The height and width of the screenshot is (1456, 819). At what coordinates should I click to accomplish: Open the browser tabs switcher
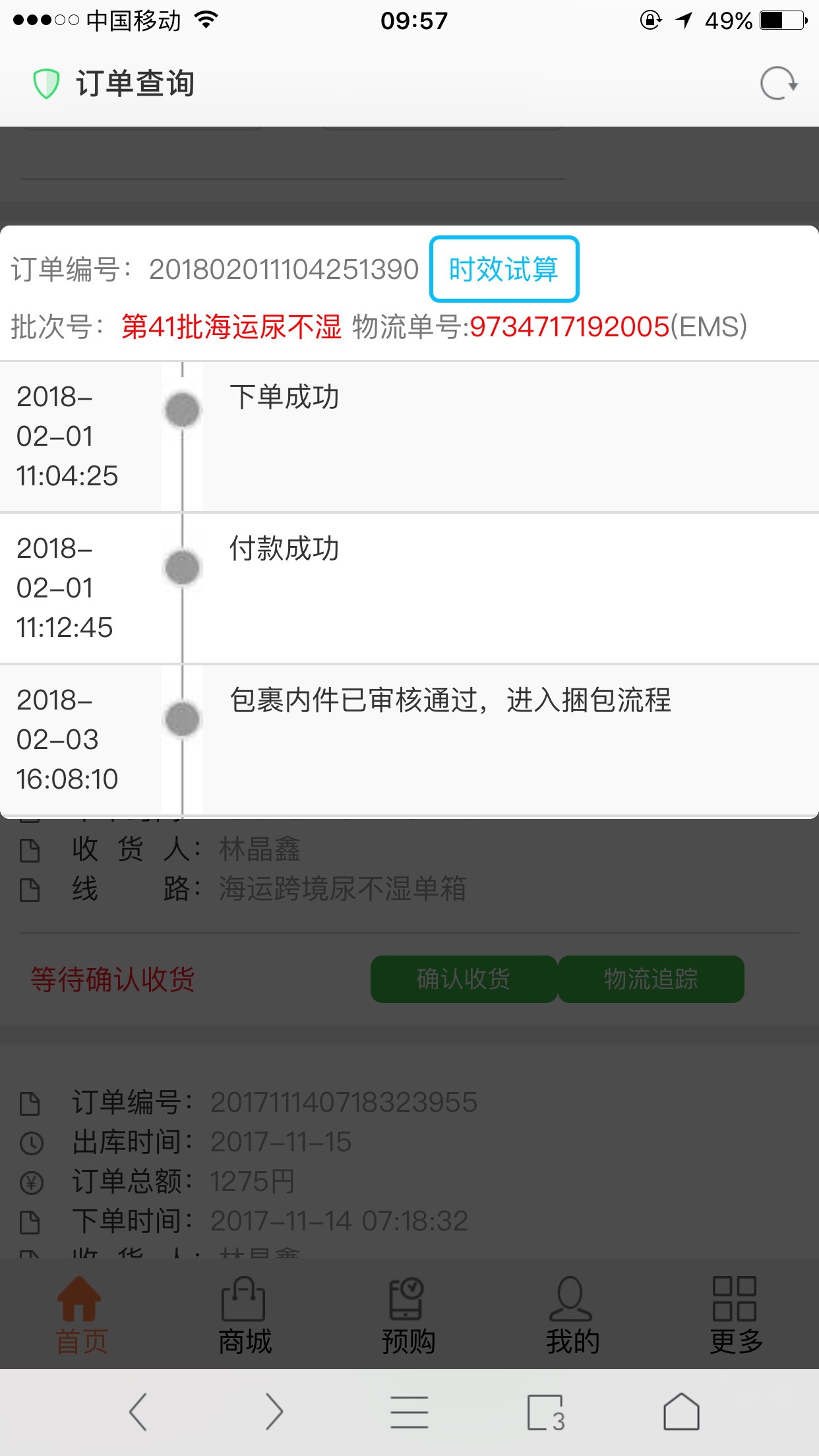(546, 1412)
